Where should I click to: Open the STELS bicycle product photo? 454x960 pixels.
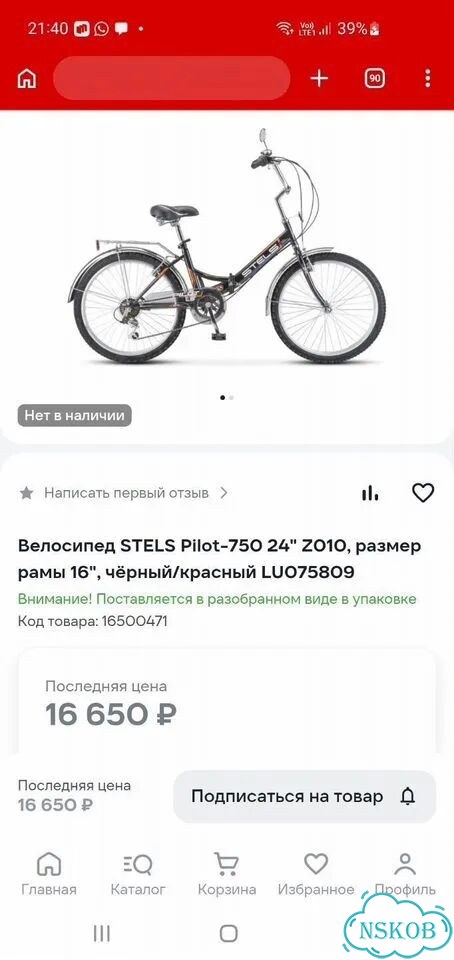[x=227, y=246]
